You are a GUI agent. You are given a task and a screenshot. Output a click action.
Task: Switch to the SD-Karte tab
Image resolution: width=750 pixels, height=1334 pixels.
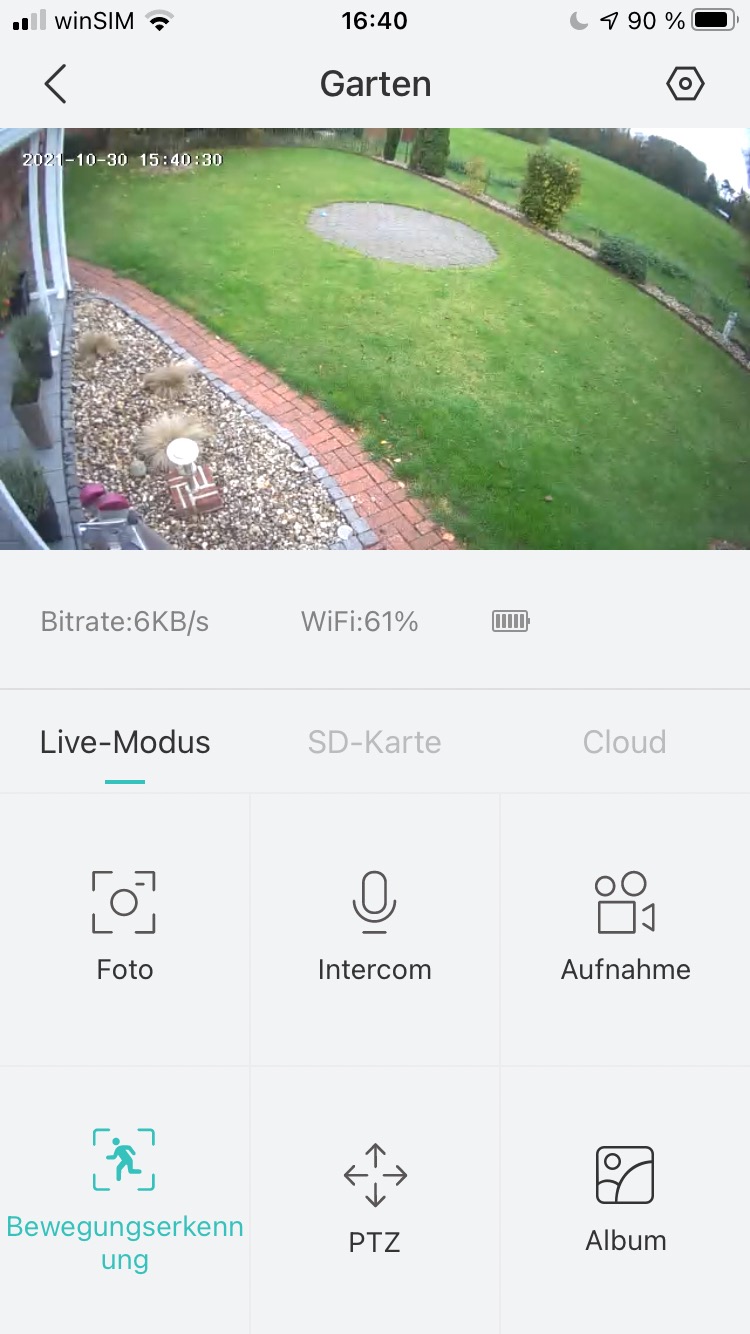coord(375,742)
